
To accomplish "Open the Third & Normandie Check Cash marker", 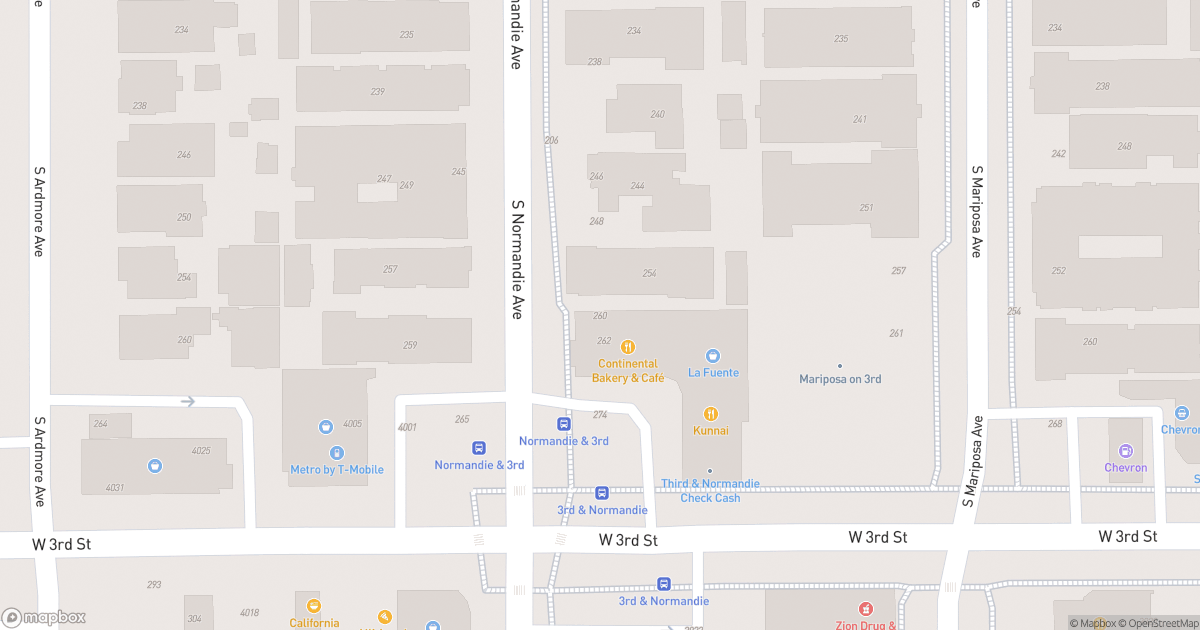I will (710, 471).
